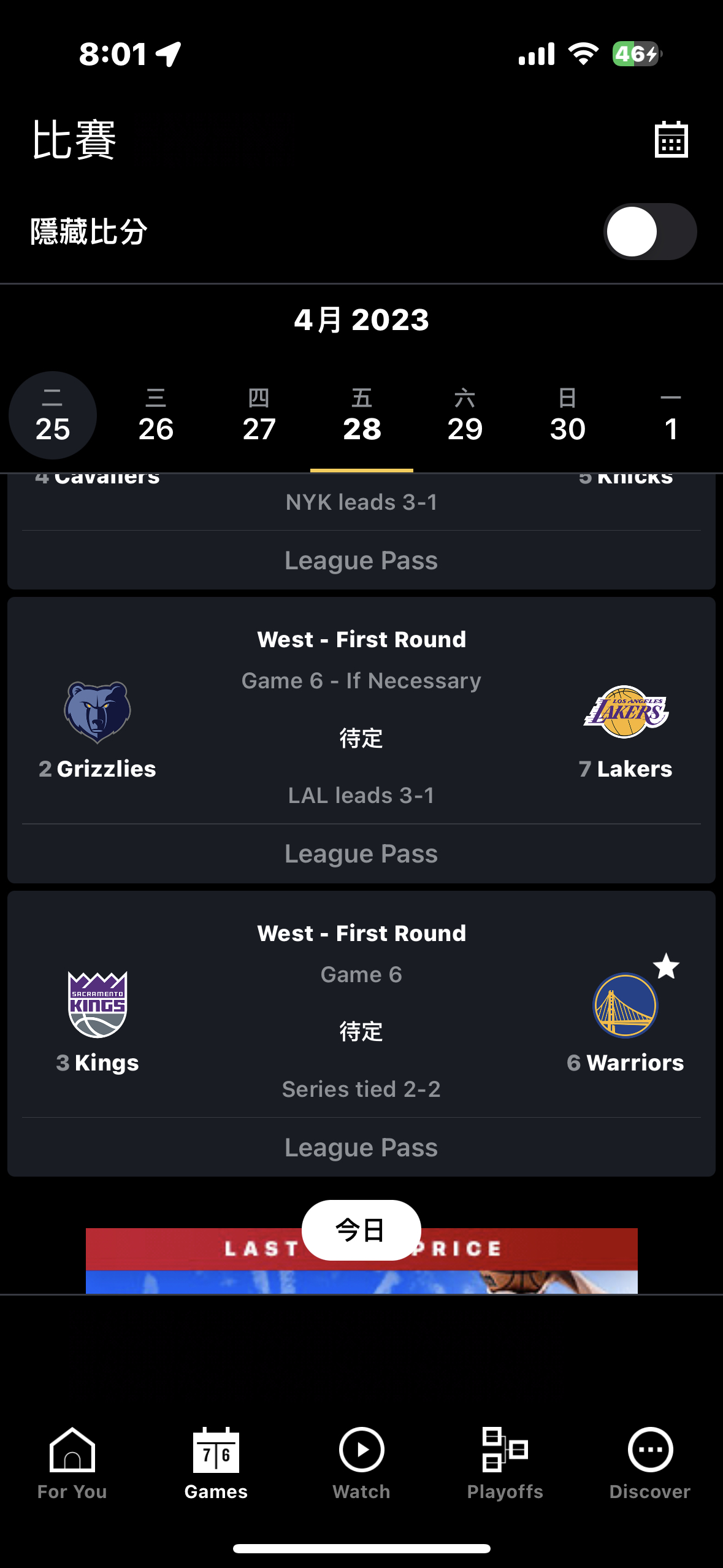This screenshot has width=723, height=1568.
Task: Tap League Pass under Grizzlies vs Lakers
Action: 361,854
